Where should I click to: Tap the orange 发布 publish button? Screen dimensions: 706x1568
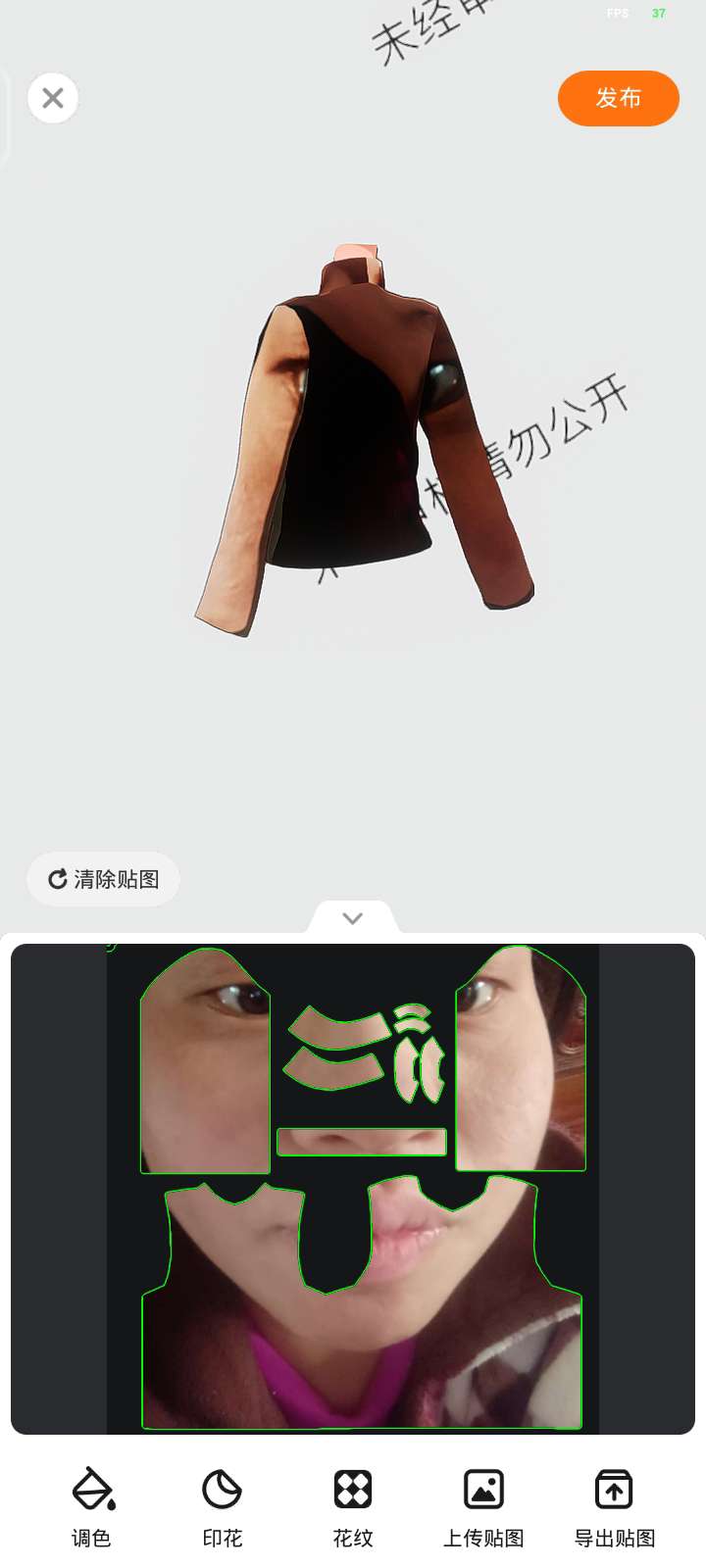click(618, 98)
